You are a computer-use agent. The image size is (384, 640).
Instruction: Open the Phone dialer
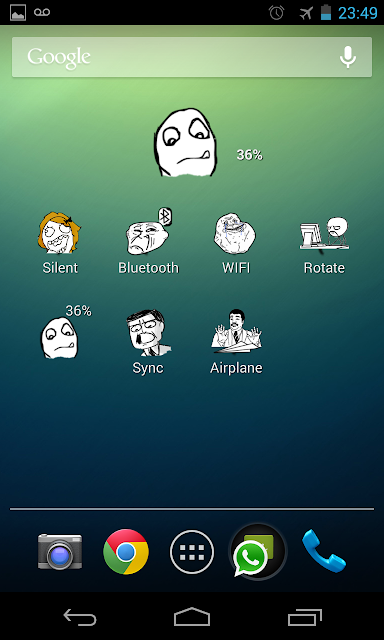(324, 551)
